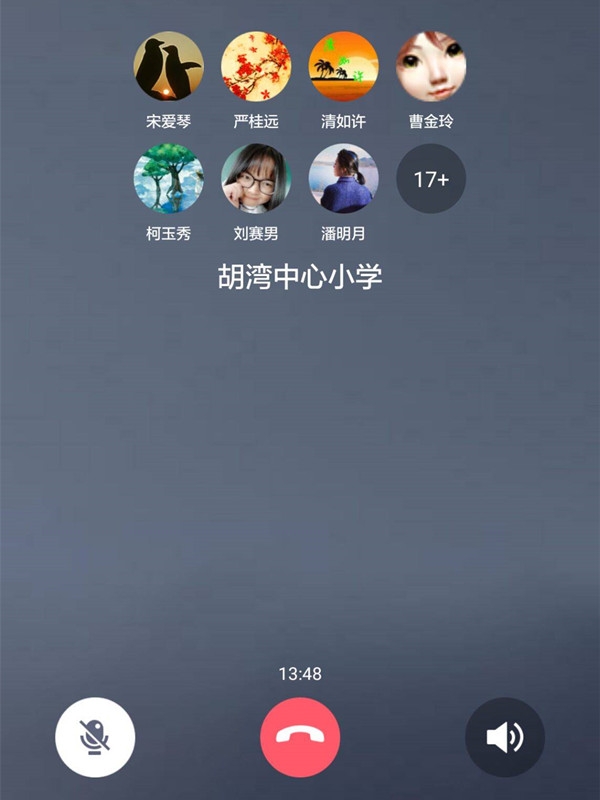The width and height of the screenshot is (600, 800).
Task: Unmute the microphone
Action: (x=95, y=737)
